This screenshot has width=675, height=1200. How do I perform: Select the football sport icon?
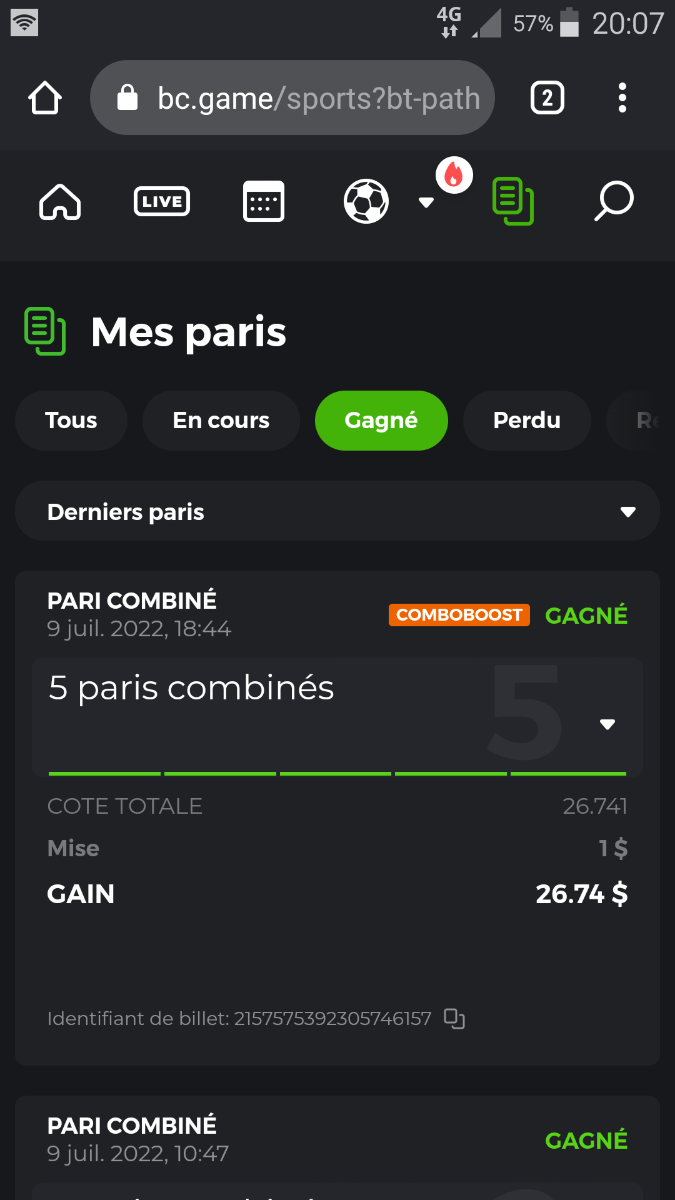coord(366,202)
